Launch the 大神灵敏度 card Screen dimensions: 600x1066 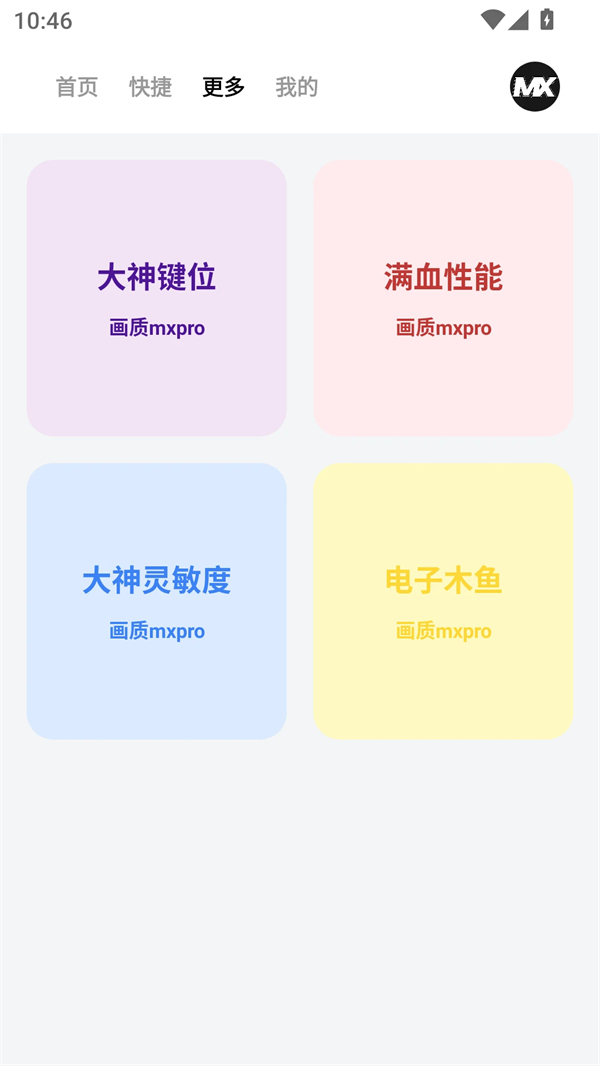157,601
